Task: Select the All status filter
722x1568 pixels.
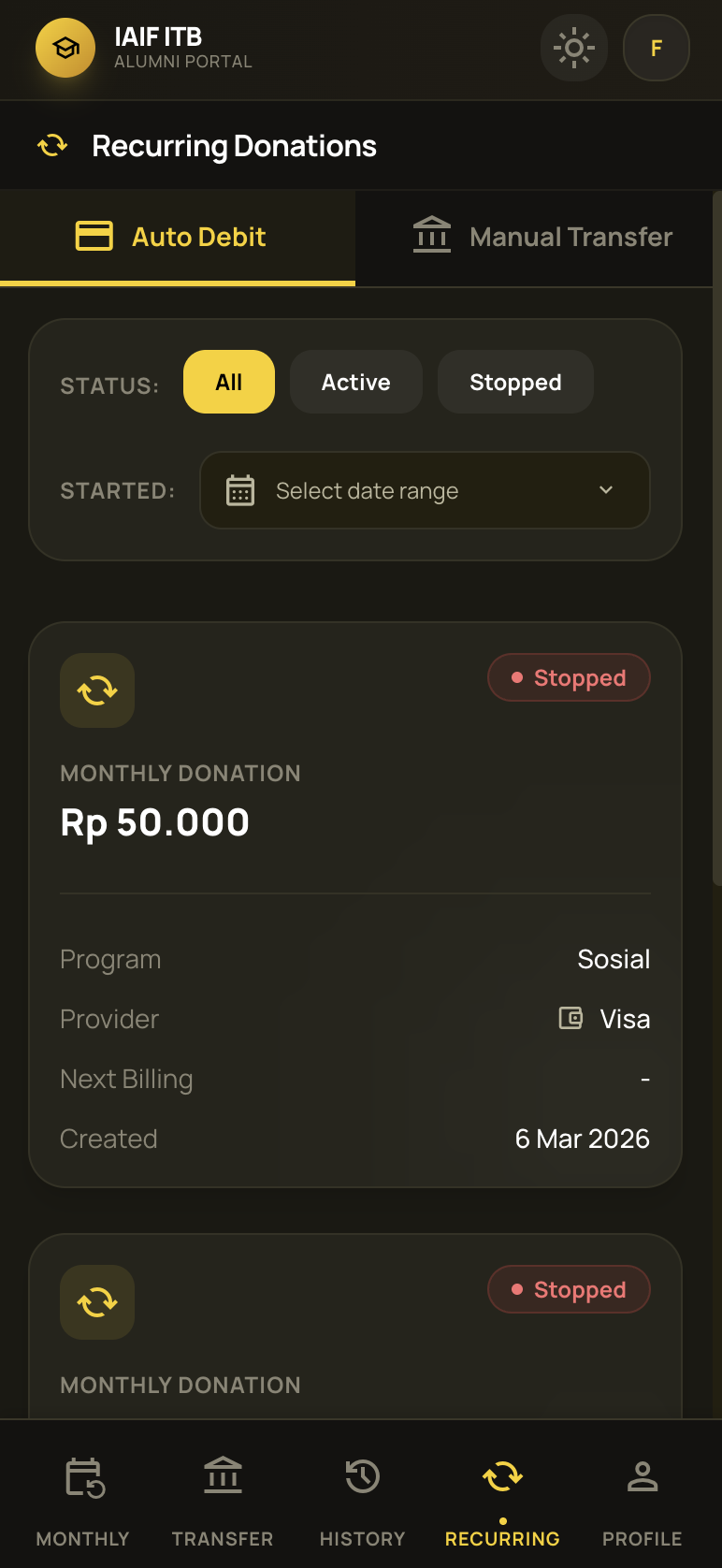Action: tap(228, 382)
